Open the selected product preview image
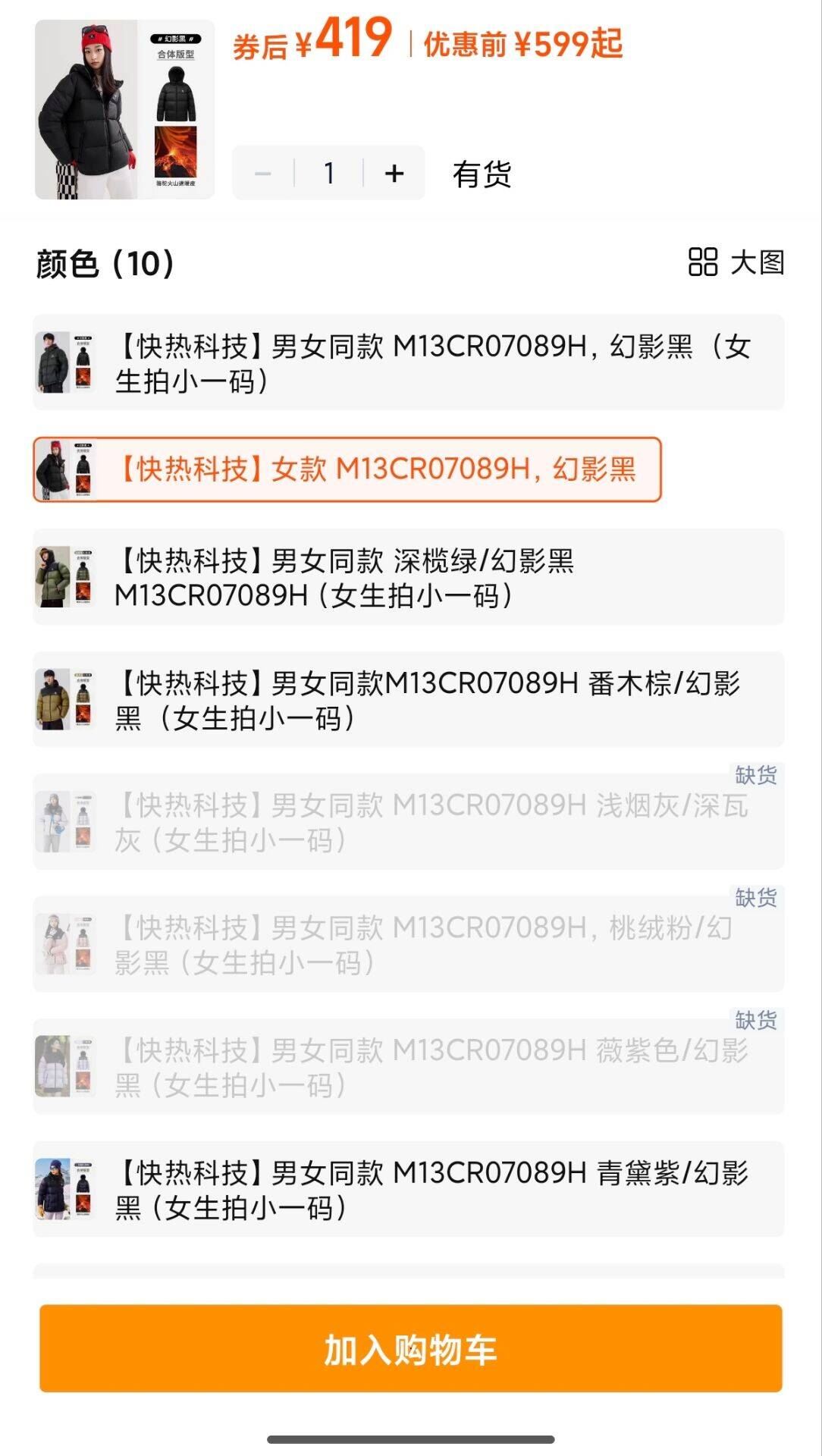The image size is (822, 1456). click(x=124, y=110)
